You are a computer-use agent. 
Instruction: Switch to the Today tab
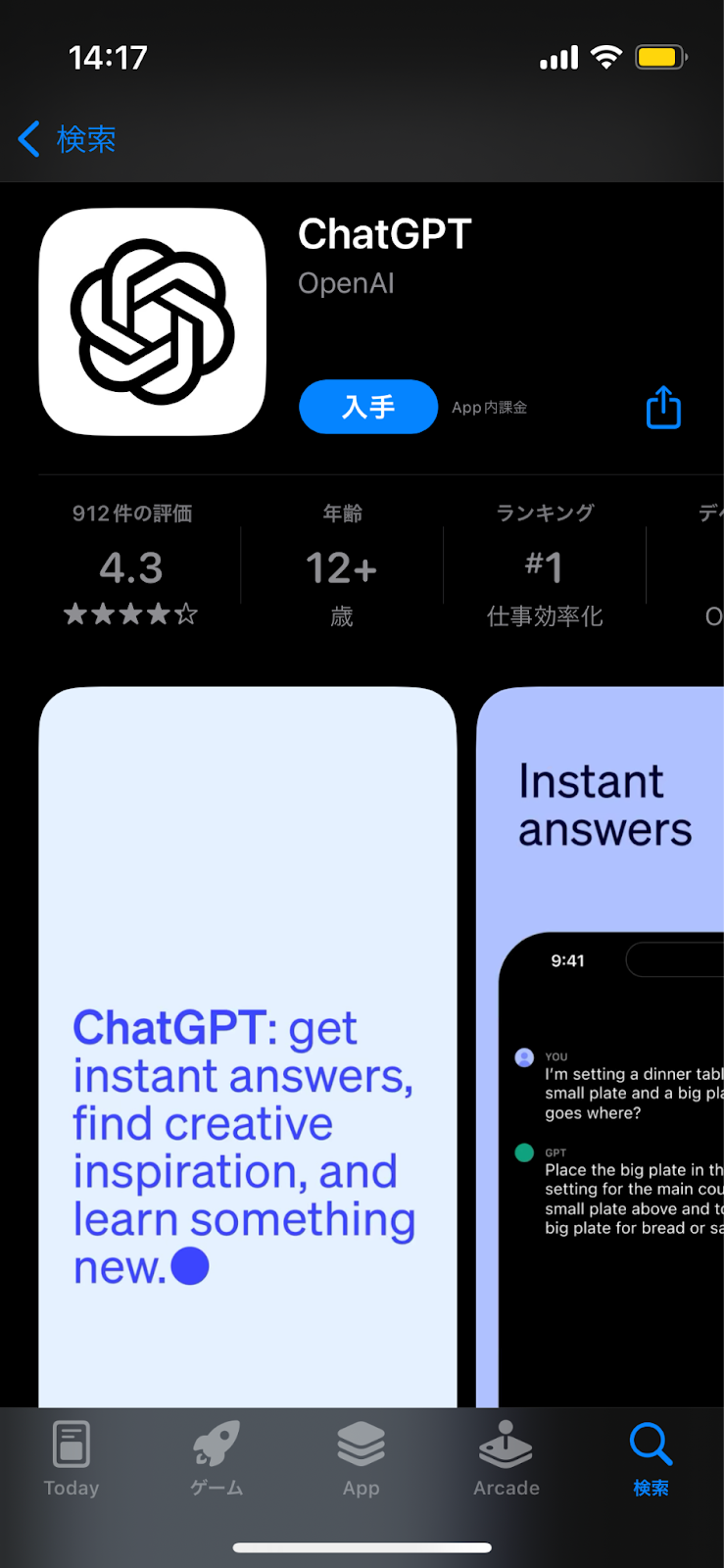point(72,1458)
